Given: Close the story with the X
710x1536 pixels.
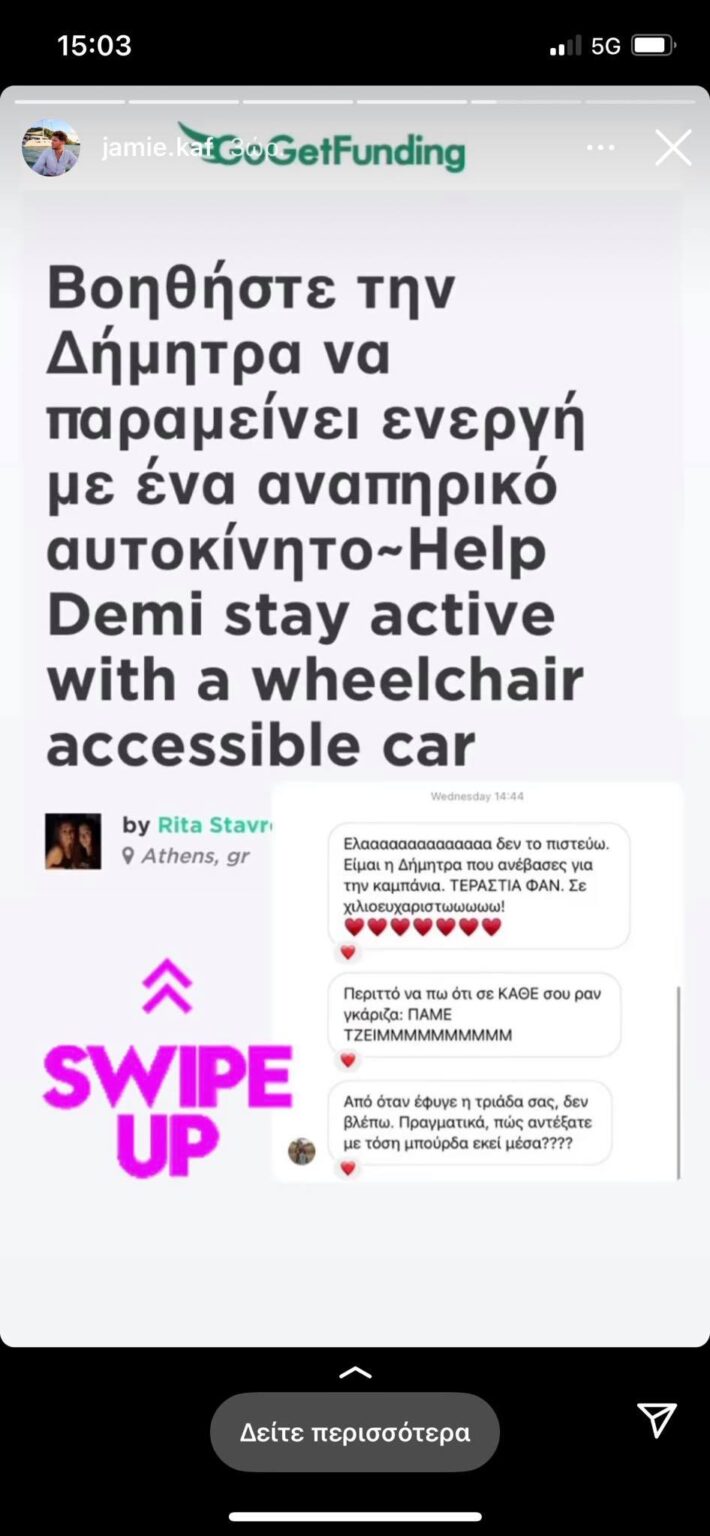Looking at the screenshot, I should (x=673, y=148).
